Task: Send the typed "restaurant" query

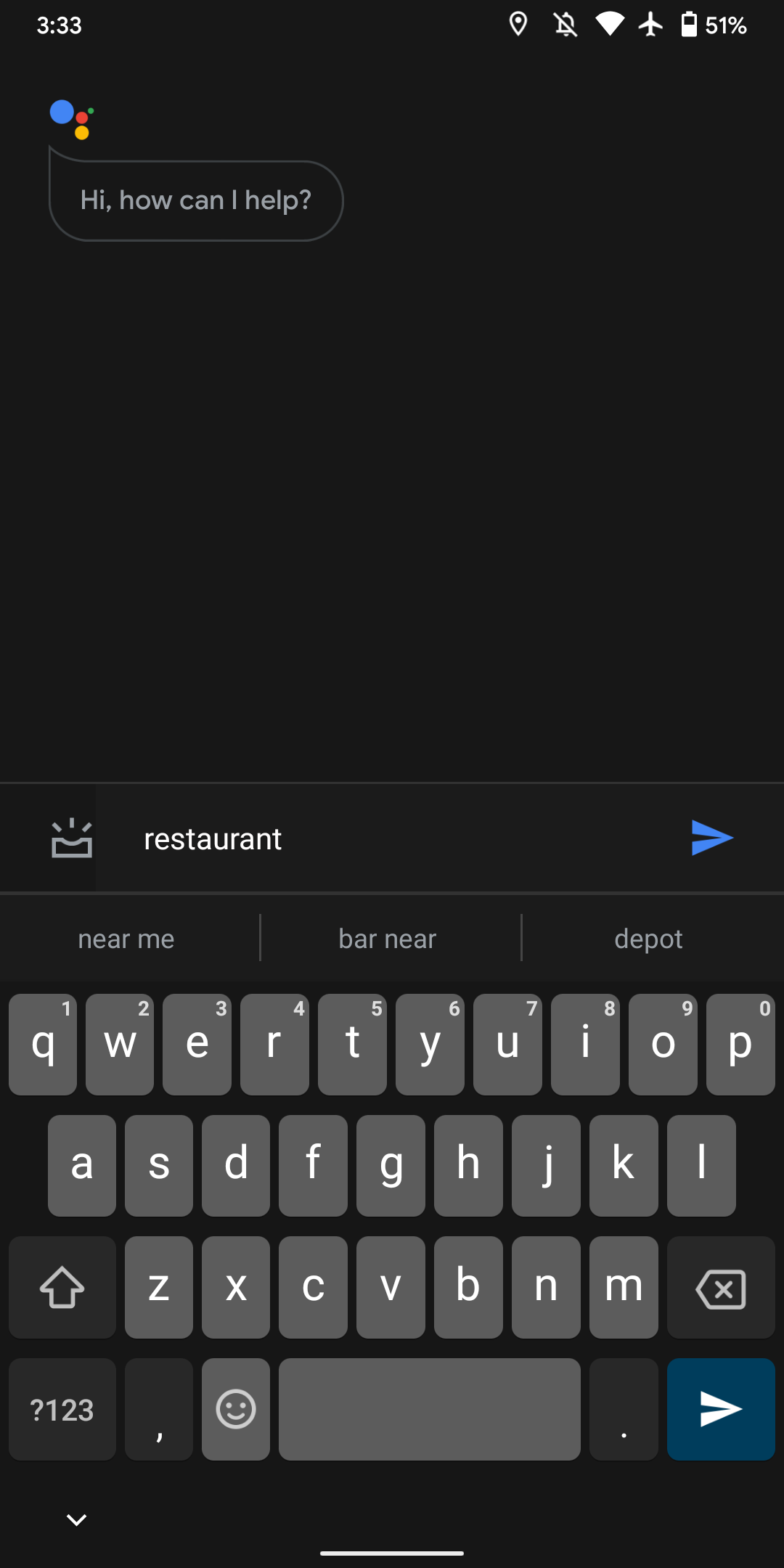Action: point(712,838)
